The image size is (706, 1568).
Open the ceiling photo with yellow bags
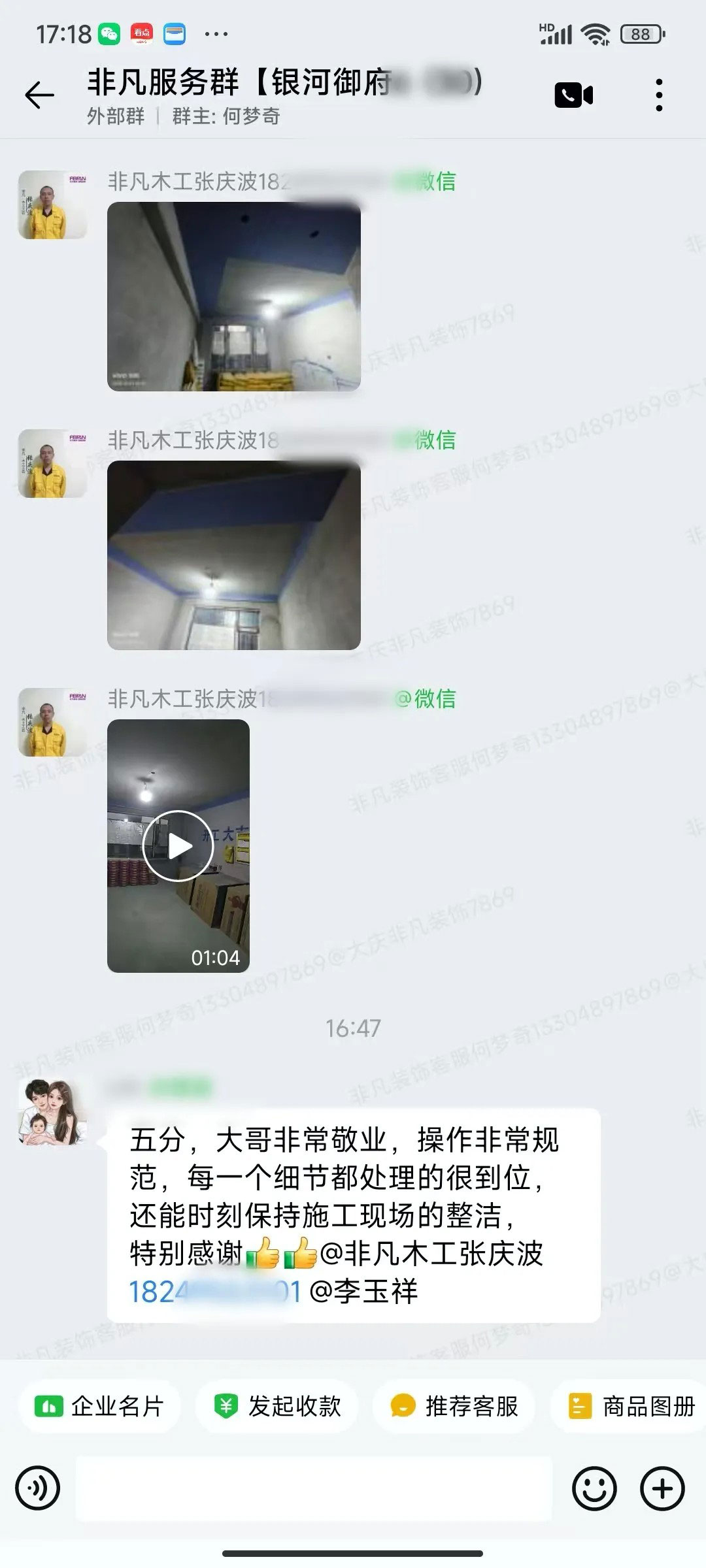(x=233, y=297)
